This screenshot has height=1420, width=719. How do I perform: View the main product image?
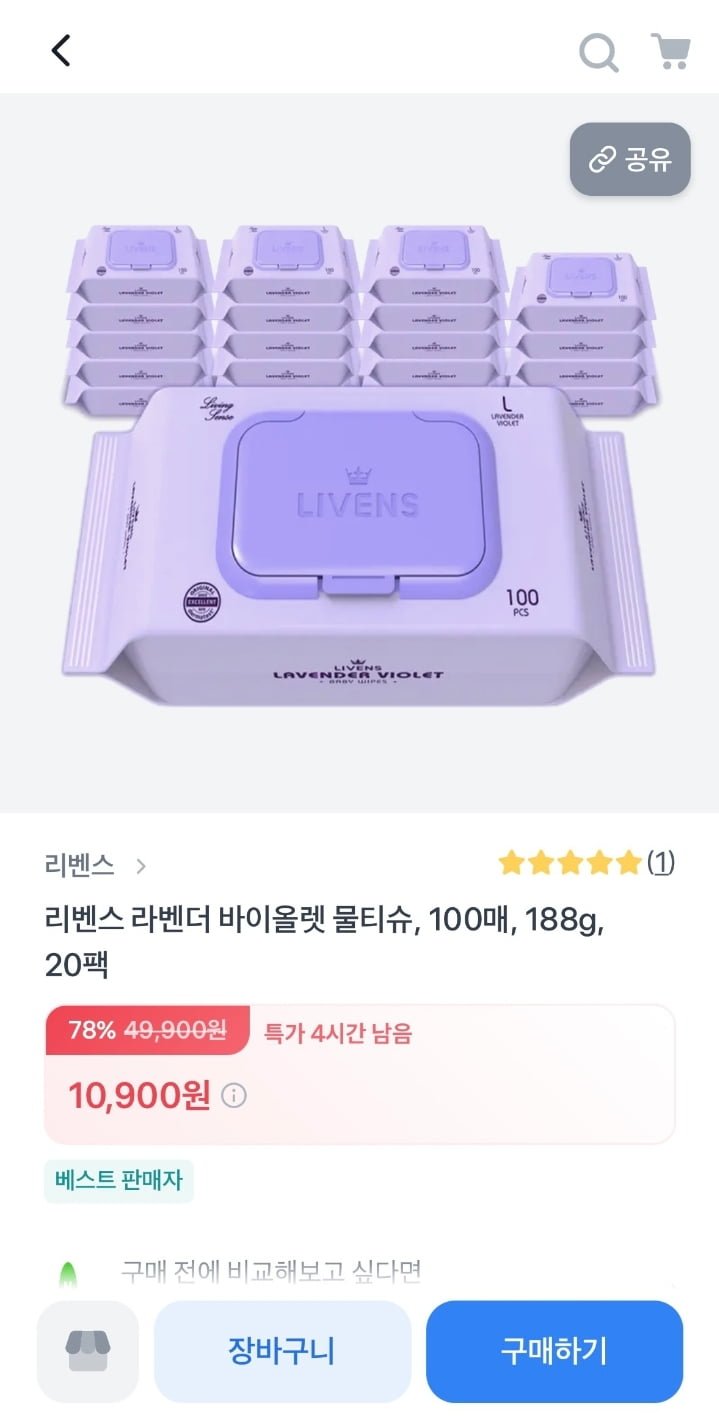[x=360, y=453]
